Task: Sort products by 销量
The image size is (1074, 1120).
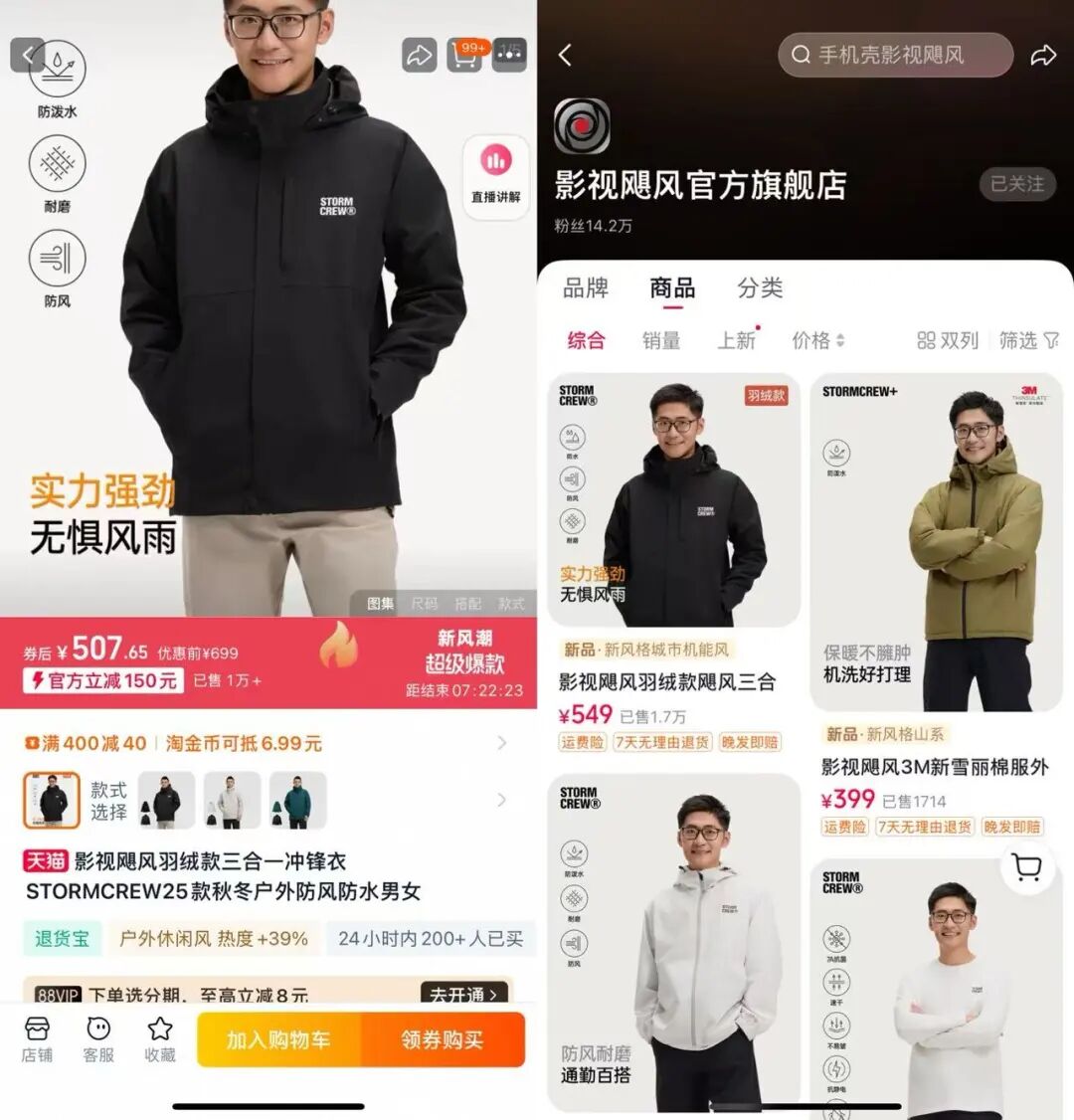Action: (x=661, y=340)
